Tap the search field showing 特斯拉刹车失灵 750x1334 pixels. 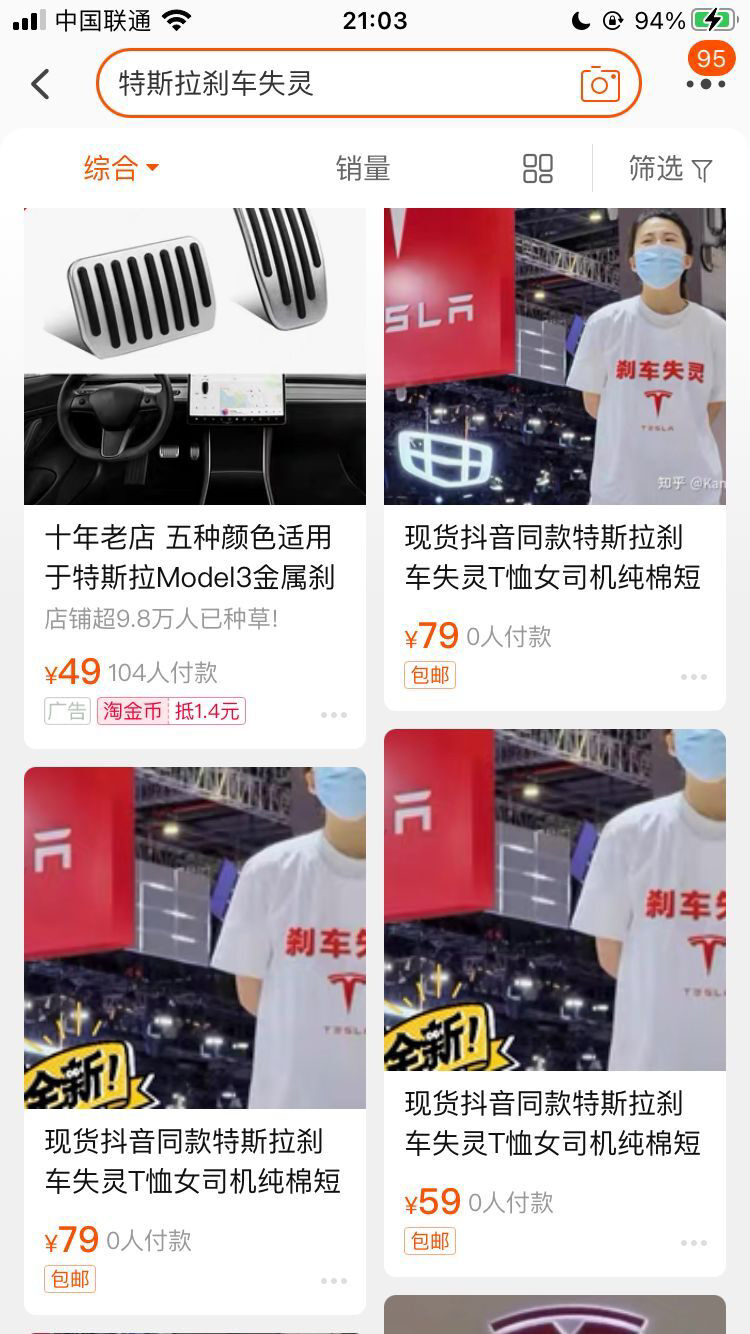(x=330, y=83)
